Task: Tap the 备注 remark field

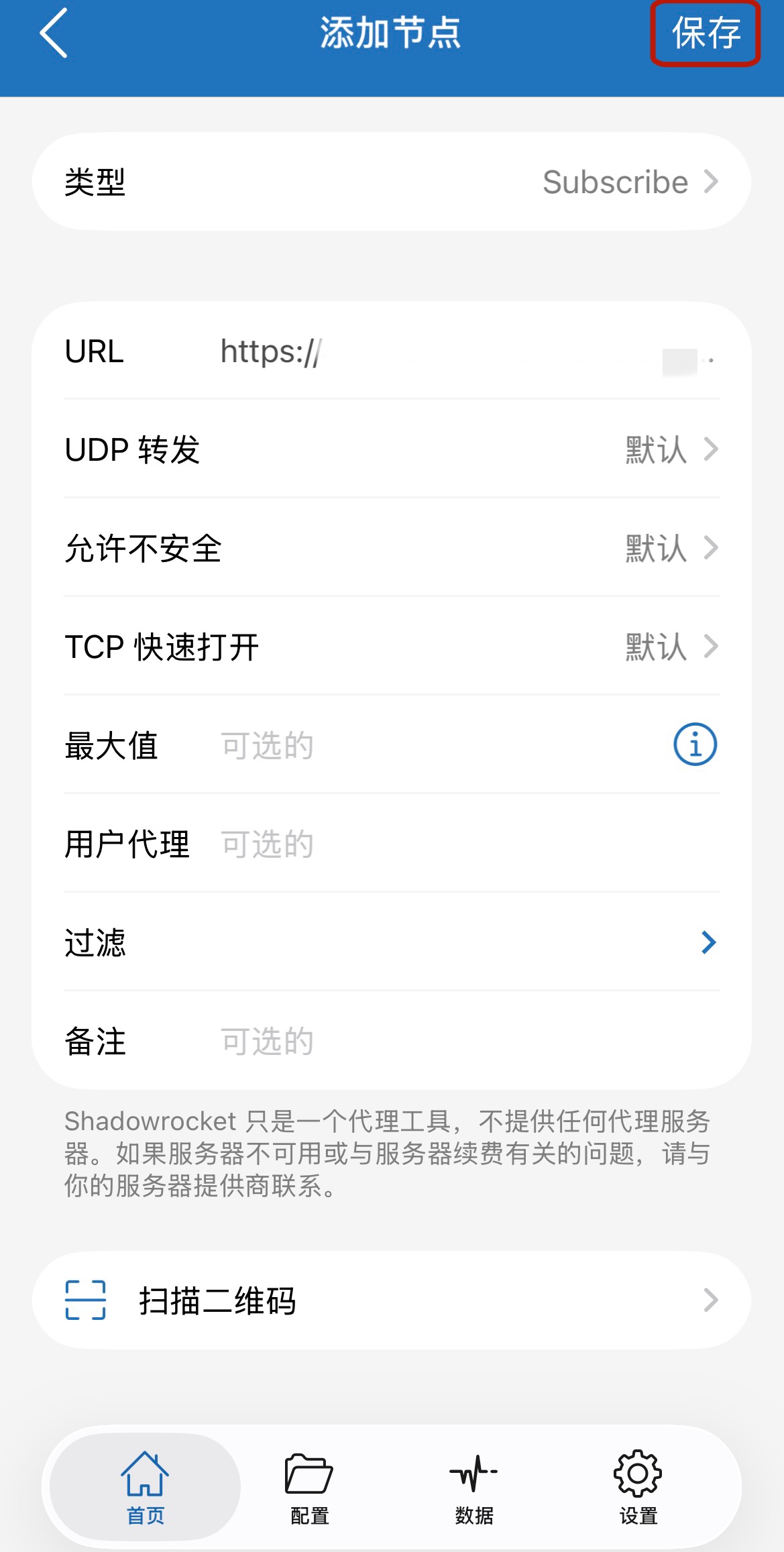Action: pos(463,1041)
